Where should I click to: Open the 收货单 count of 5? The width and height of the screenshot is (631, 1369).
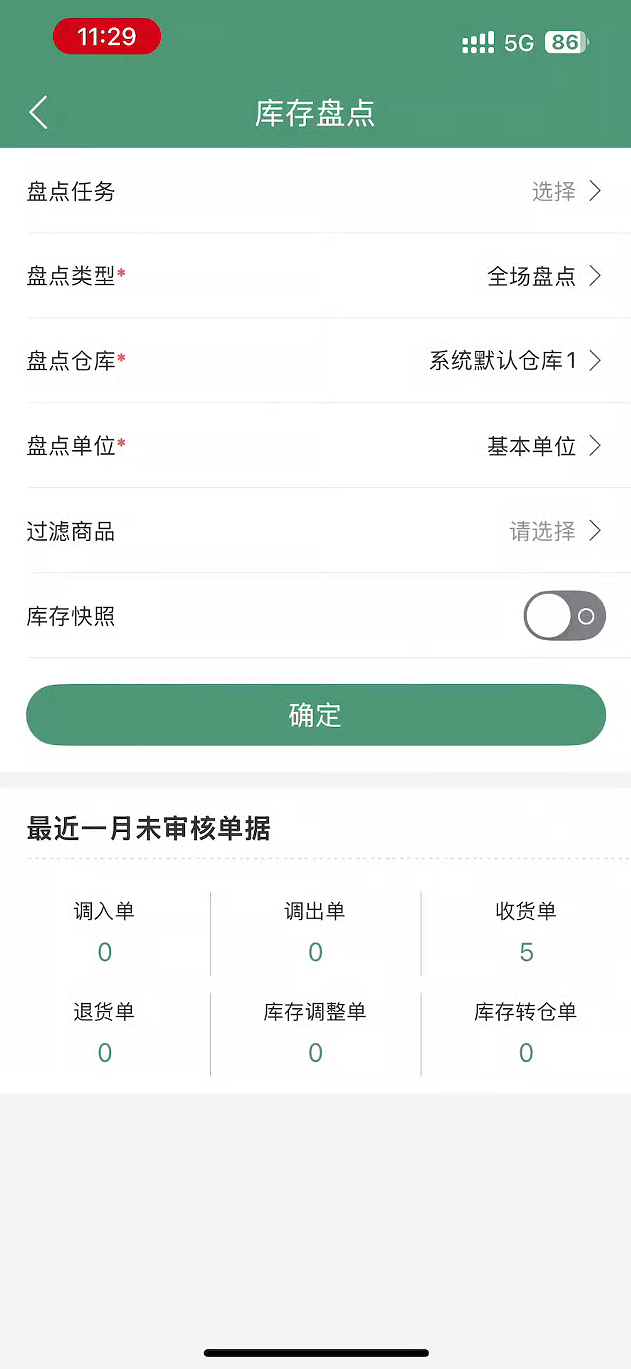(526, 932)
